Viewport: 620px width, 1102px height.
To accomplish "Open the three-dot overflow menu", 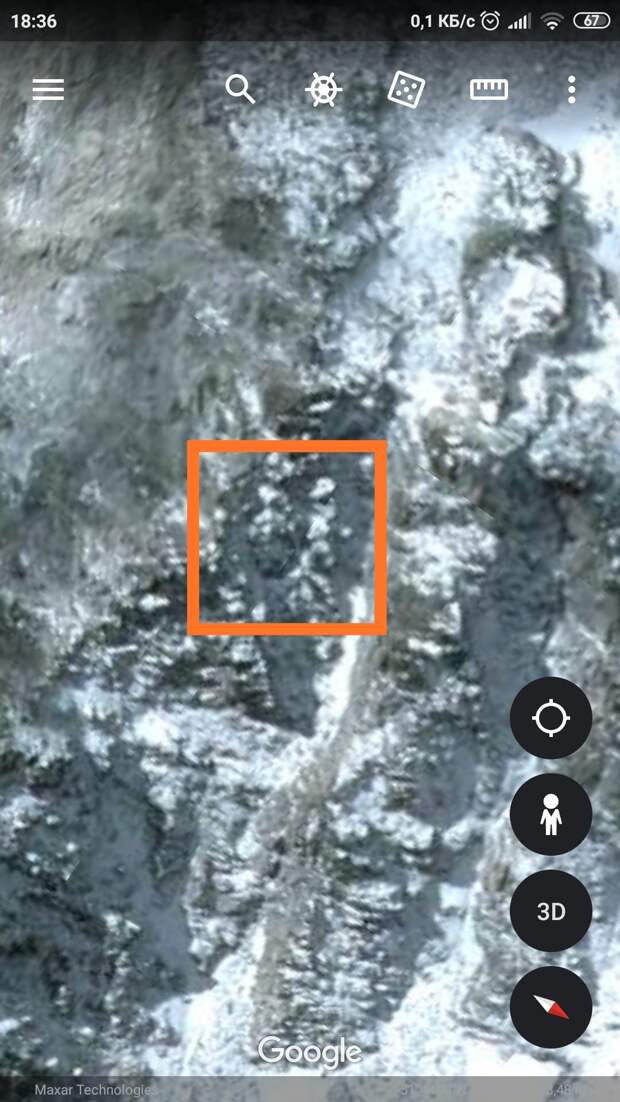I will [x=571, y=90].
